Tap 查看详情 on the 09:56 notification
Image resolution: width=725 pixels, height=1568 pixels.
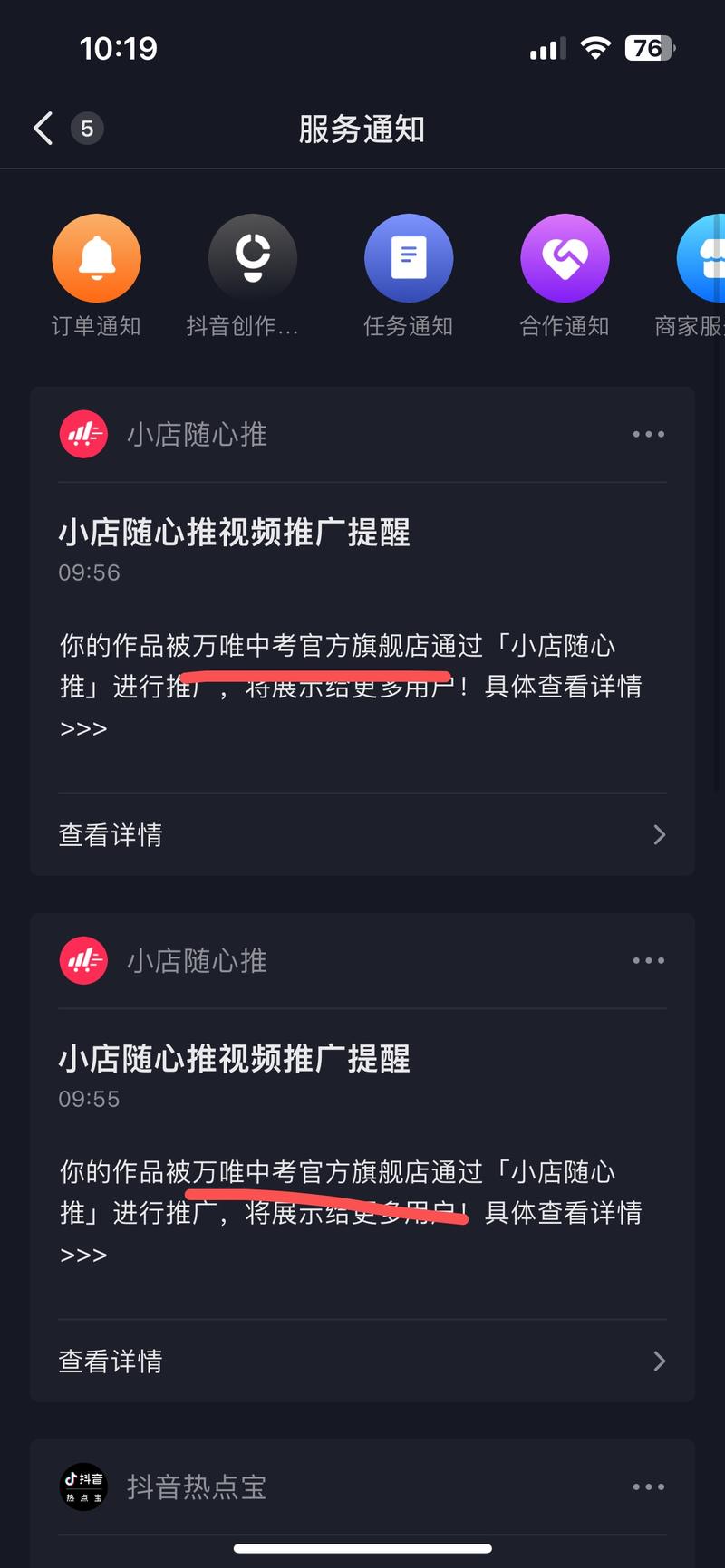point(111,834)
